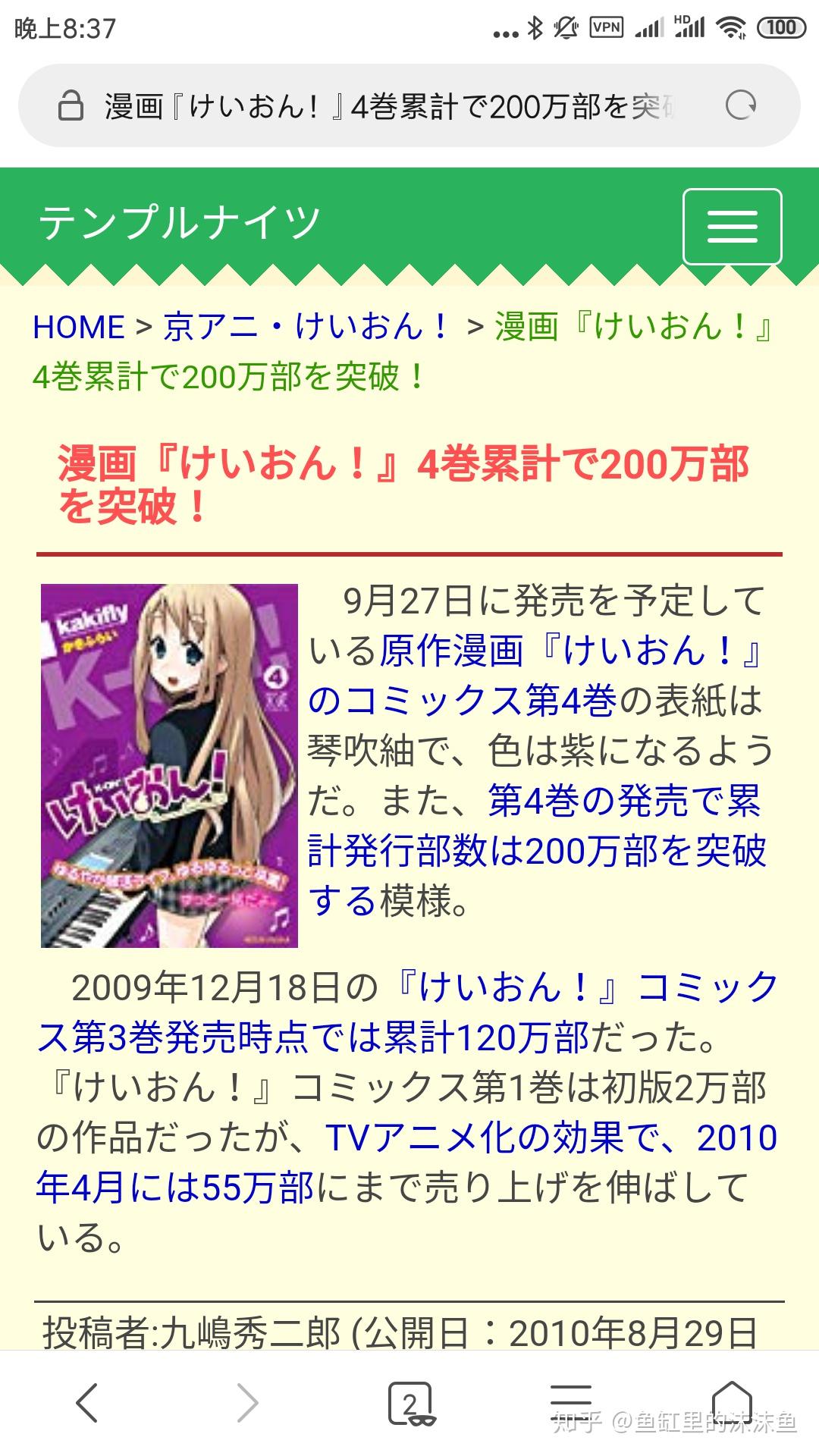Open the tab switcher showing 2 tabs
The width and height of the screenshot is (819, 1456).
pyautogui.click(x=410, y=1404)
